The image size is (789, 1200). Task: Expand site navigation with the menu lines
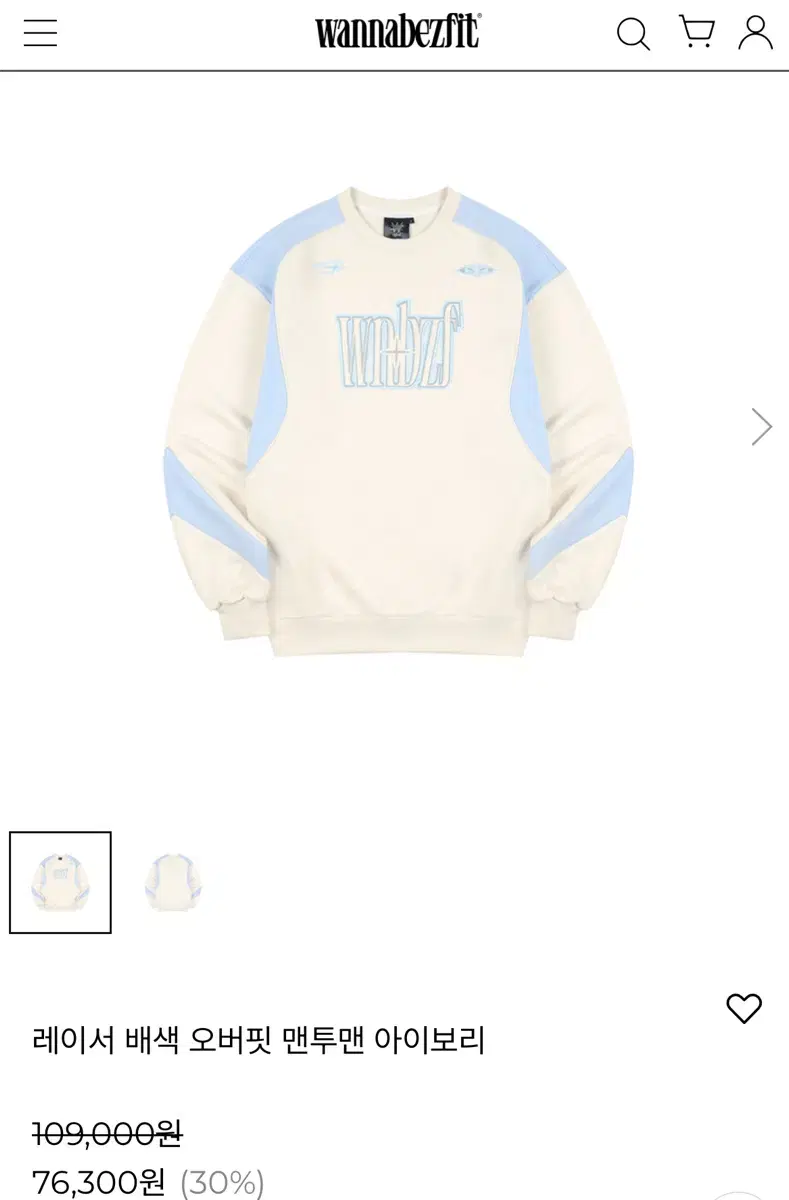(x=39, y=33)
